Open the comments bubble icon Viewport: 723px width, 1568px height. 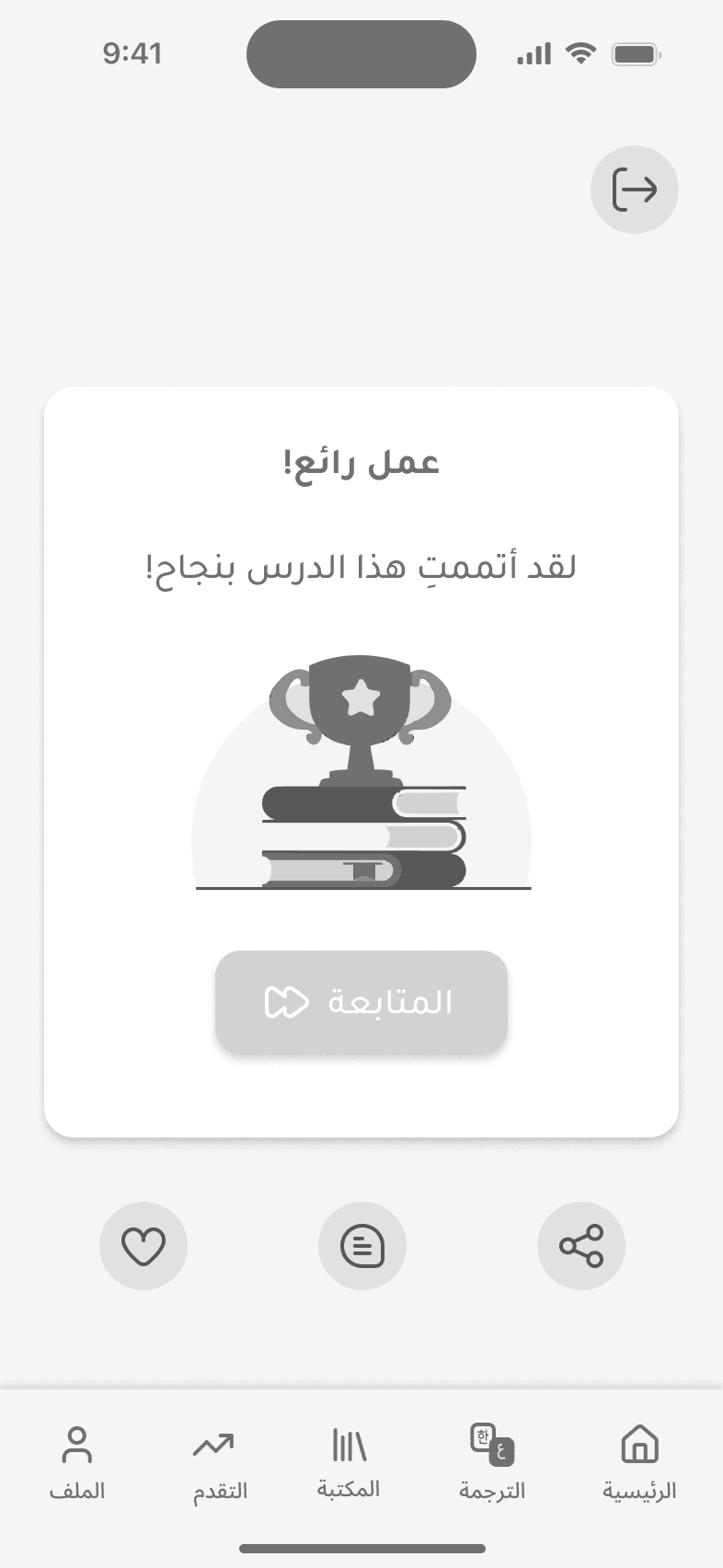pos(362,1246)
